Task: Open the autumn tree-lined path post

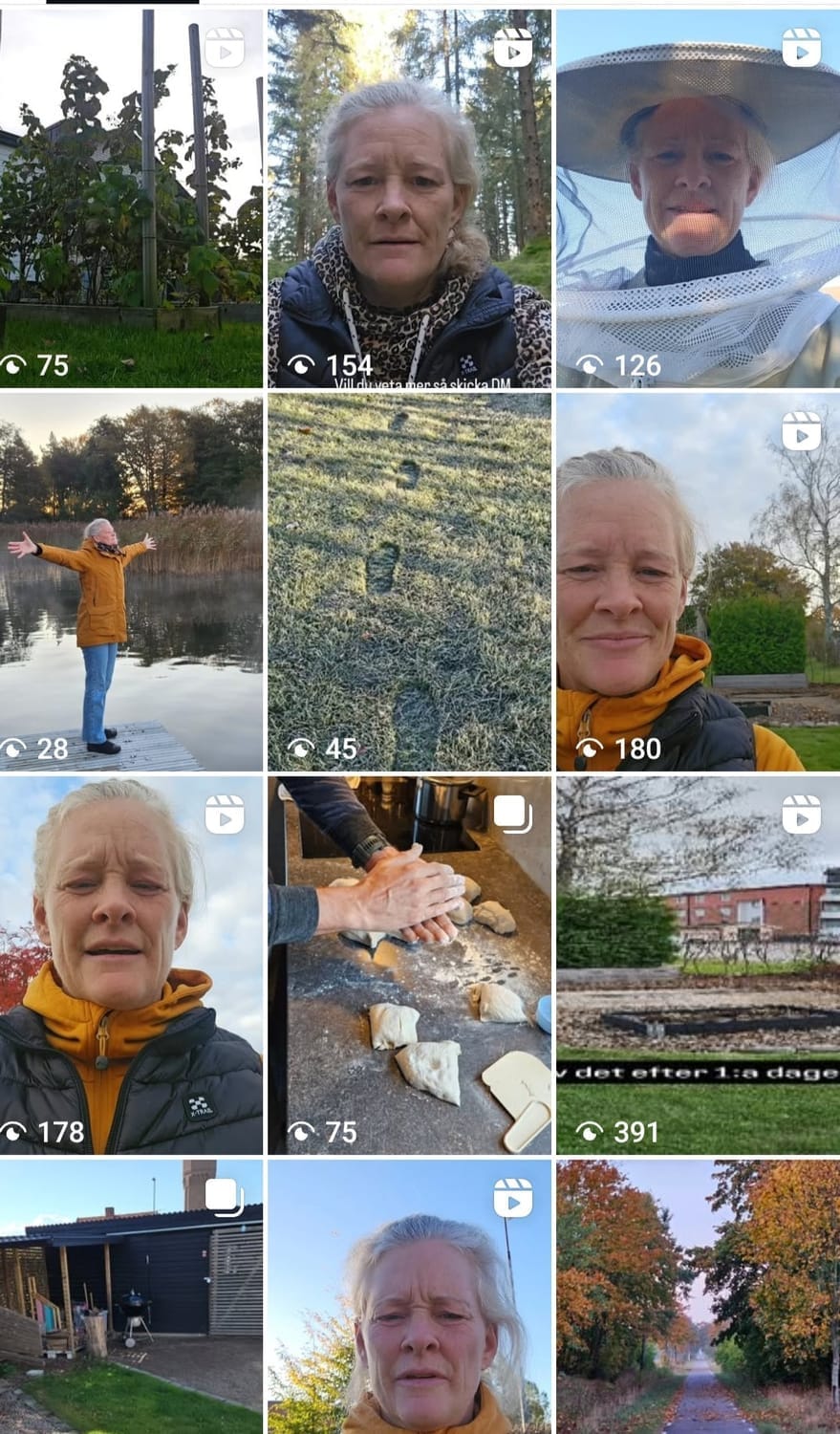Action: (x=698, y=1295)
